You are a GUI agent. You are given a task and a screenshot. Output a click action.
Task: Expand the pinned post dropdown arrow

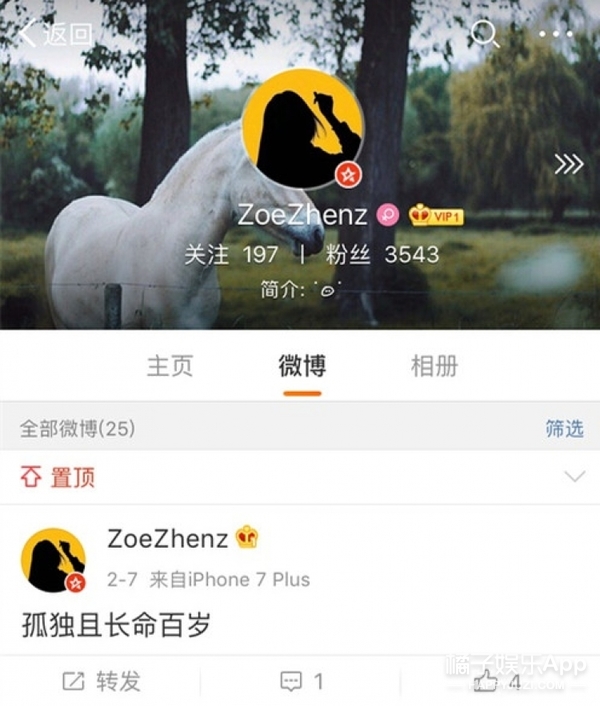[574, 477]
